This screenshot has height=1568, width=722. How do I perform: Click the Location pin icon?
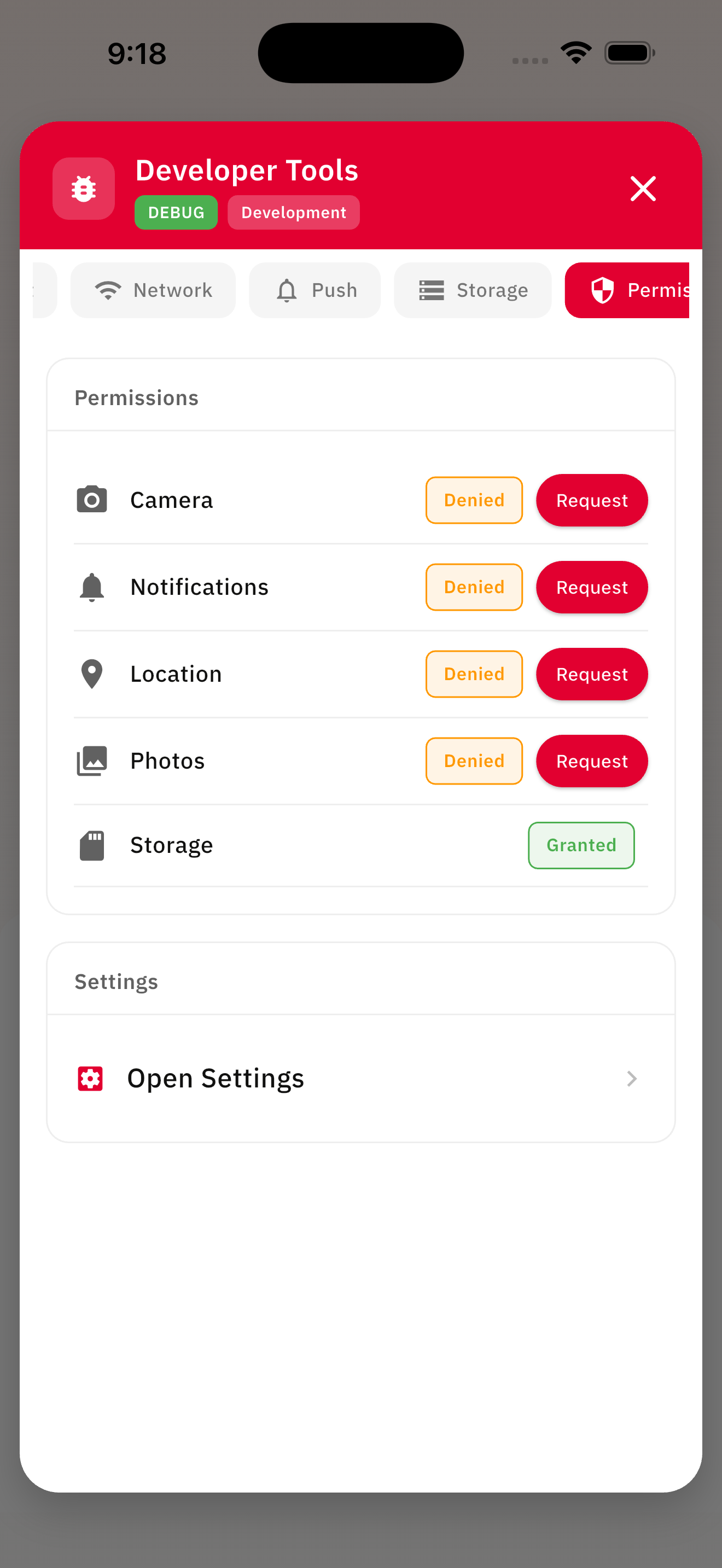click(91, 674)
